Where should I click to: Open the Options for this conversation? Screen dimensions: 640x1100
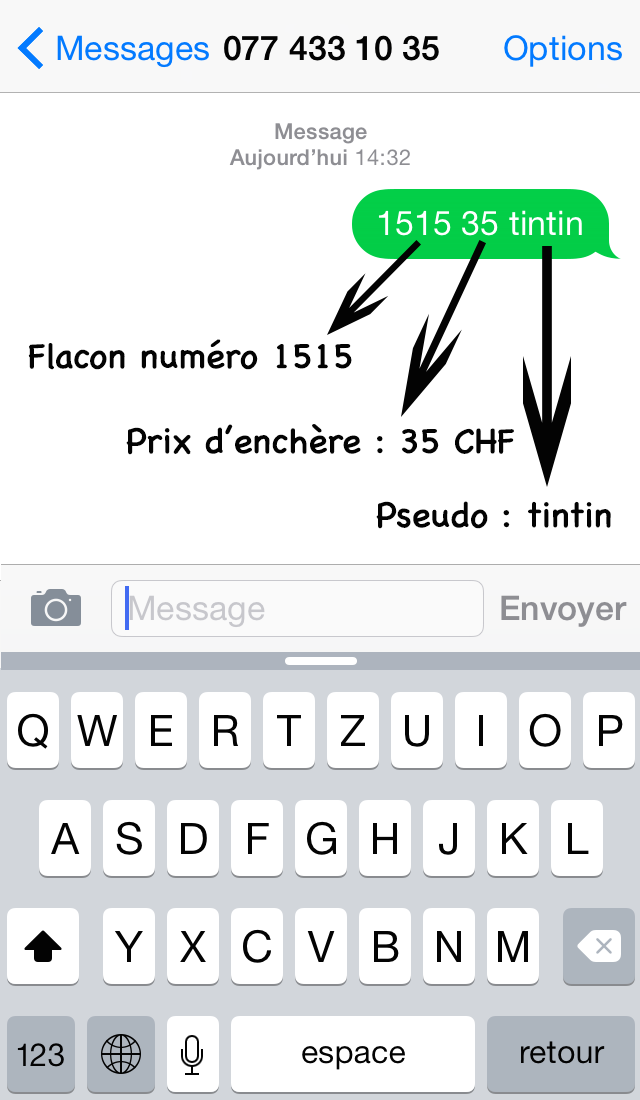(562, 48)
